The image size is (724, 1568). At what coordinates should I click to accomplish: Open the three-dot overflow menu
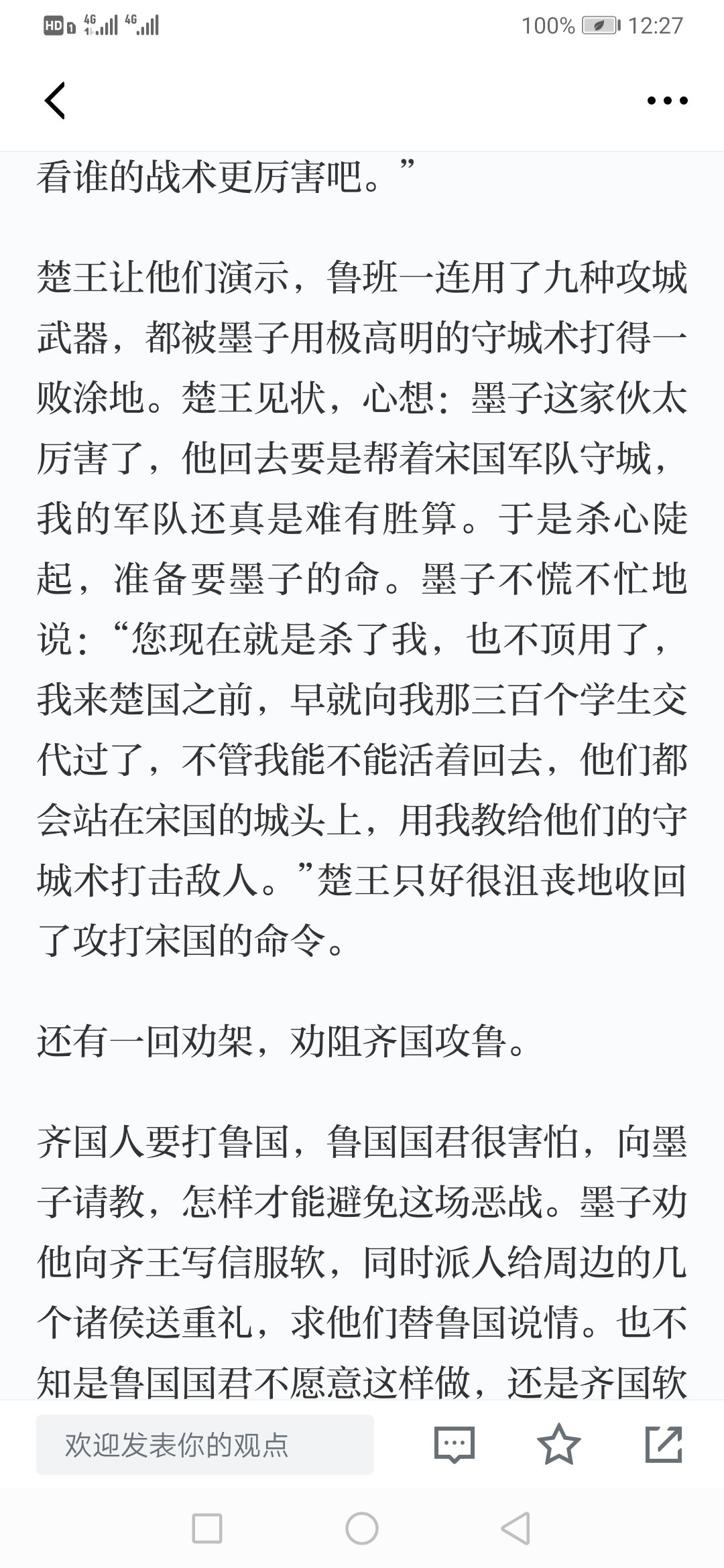667,101
